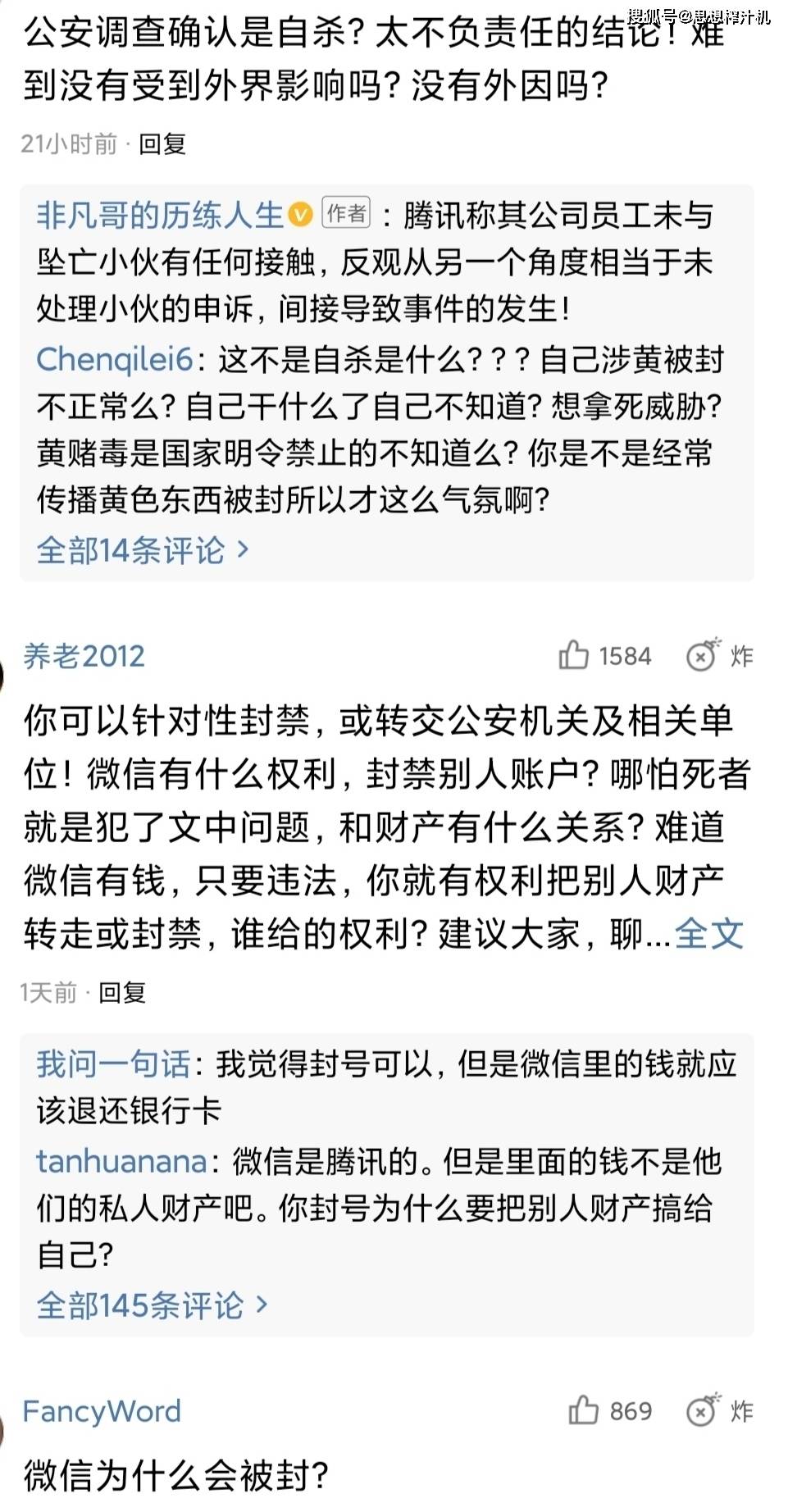Reply to the comment posted 21小时前
This screenshot has width=788, height=1512.
(x=162, y=144)
